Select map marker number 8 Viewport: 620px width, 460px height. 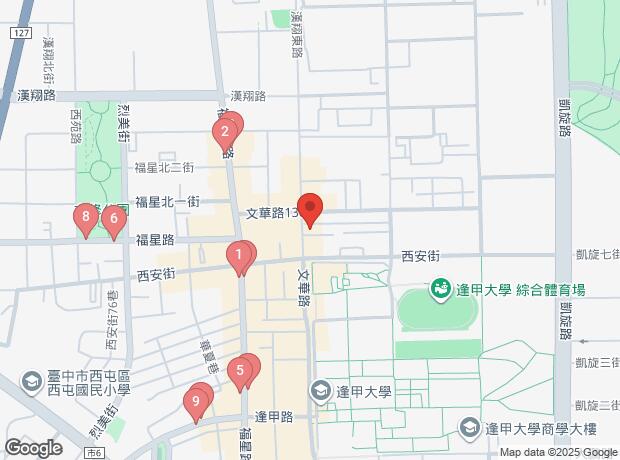[x=87, y=217]
